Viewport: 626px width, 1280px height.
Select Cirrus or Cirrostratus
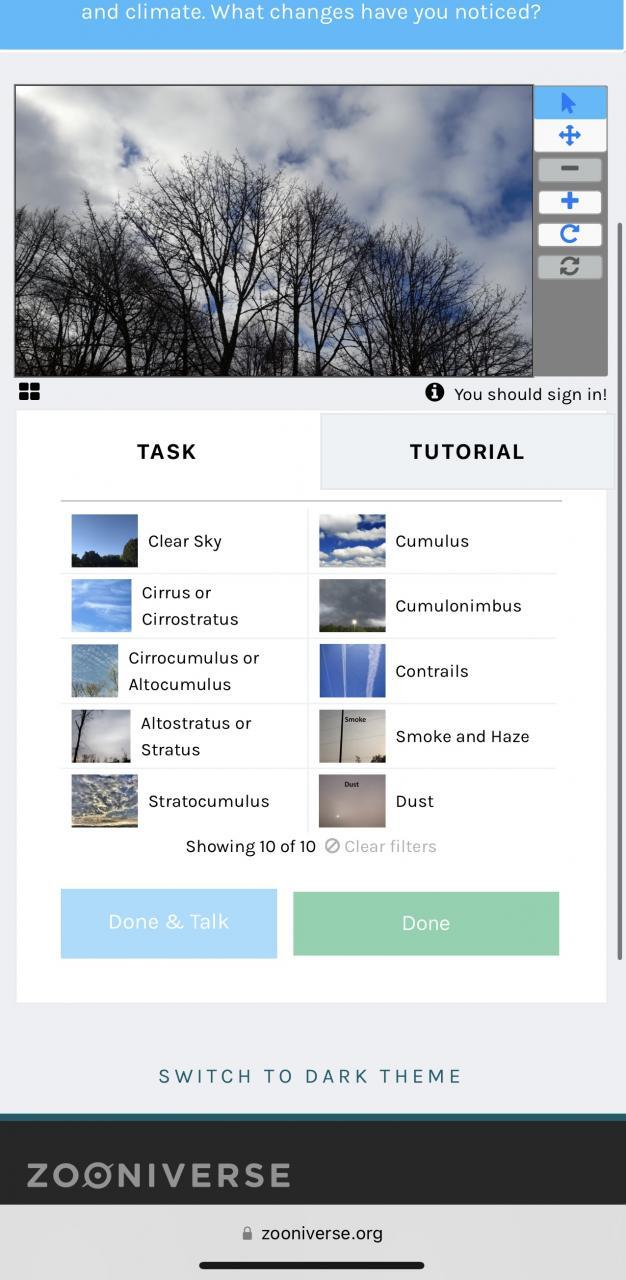pyautogui.click(x=184, y=606)
